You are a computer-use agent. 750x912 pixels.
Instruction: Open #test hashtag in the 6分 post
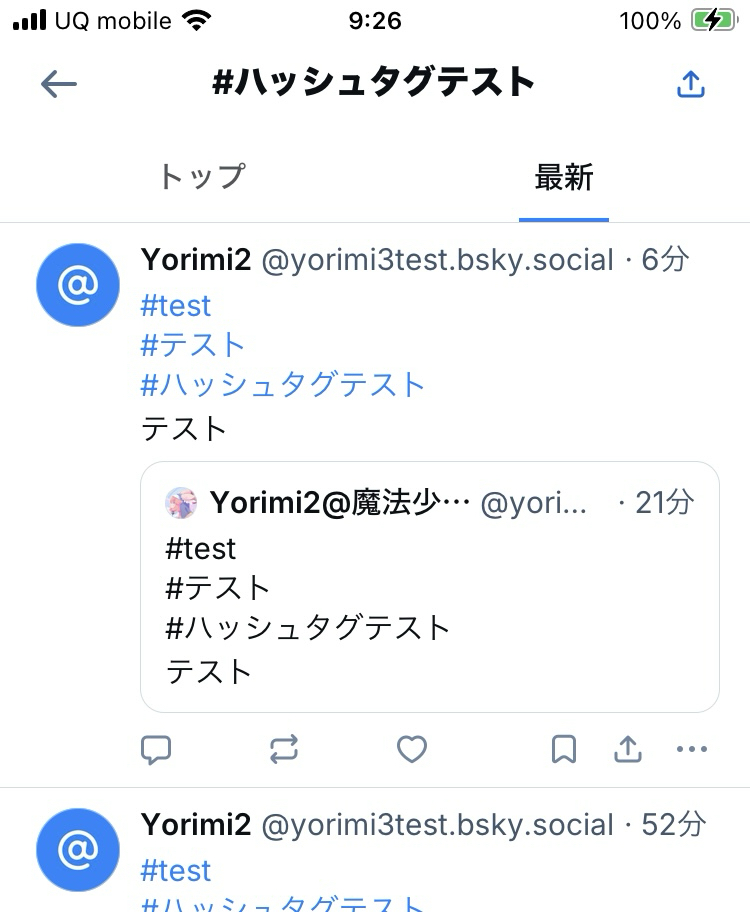pyautogui.click(x=176, y=305)
